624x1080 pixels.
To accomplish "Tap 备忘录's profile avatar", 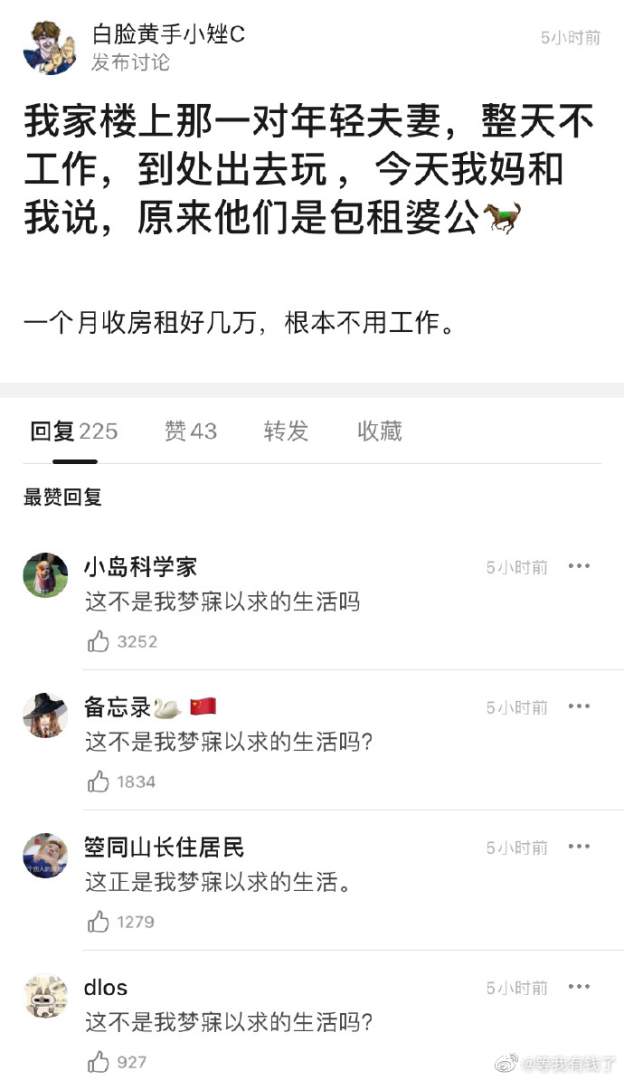I will 45,716.
